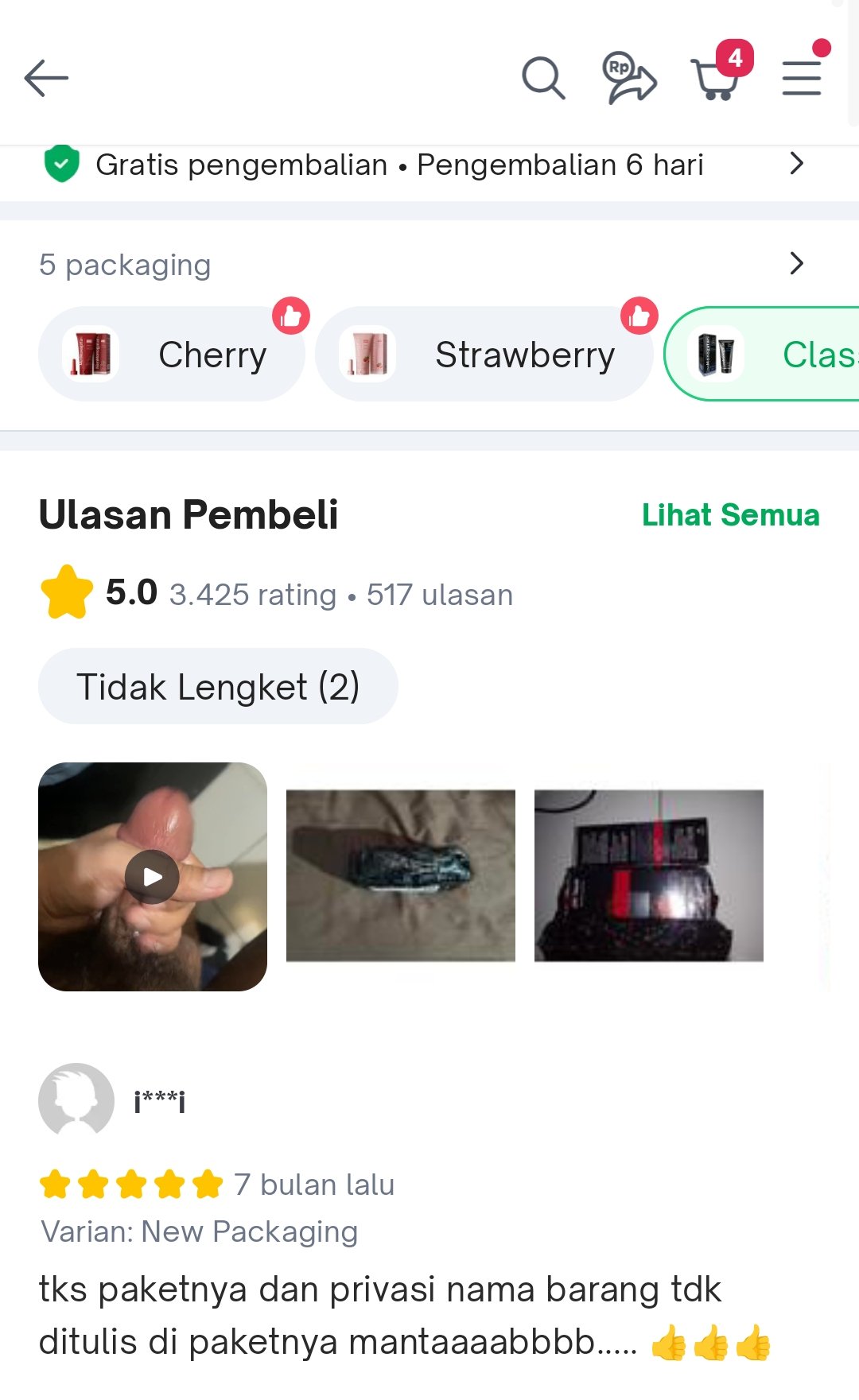
Task: Open the third buyer review photo
Action: click(649, 875)
